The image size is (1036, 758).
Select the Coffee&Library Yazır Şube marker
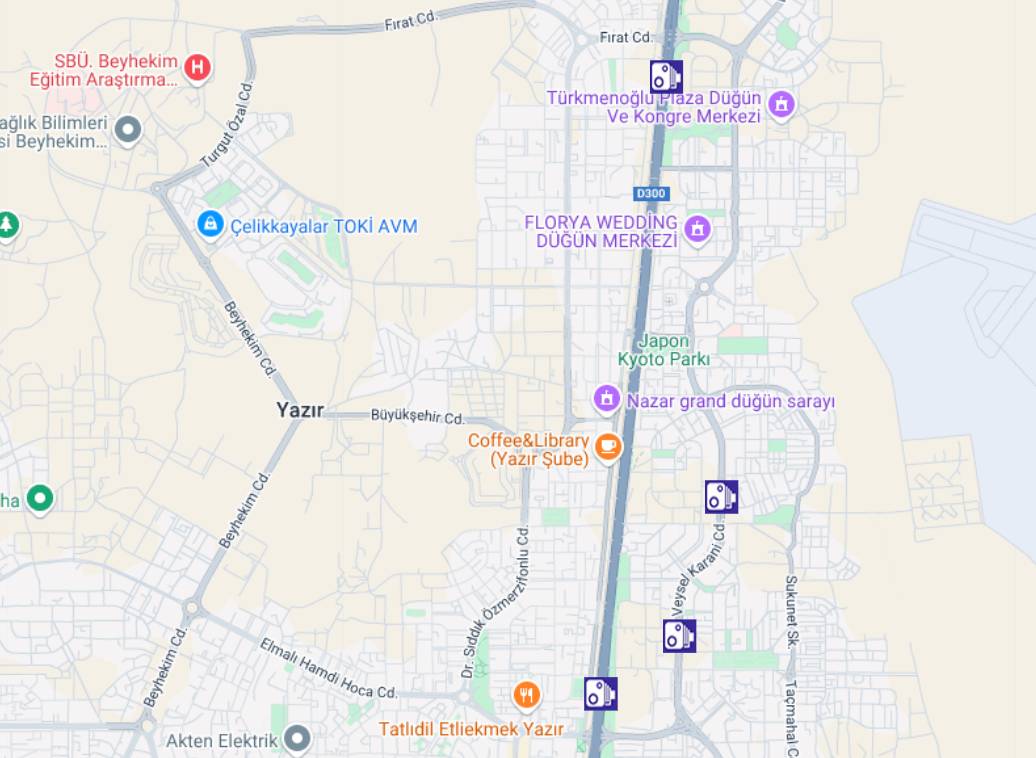(608, 447)
